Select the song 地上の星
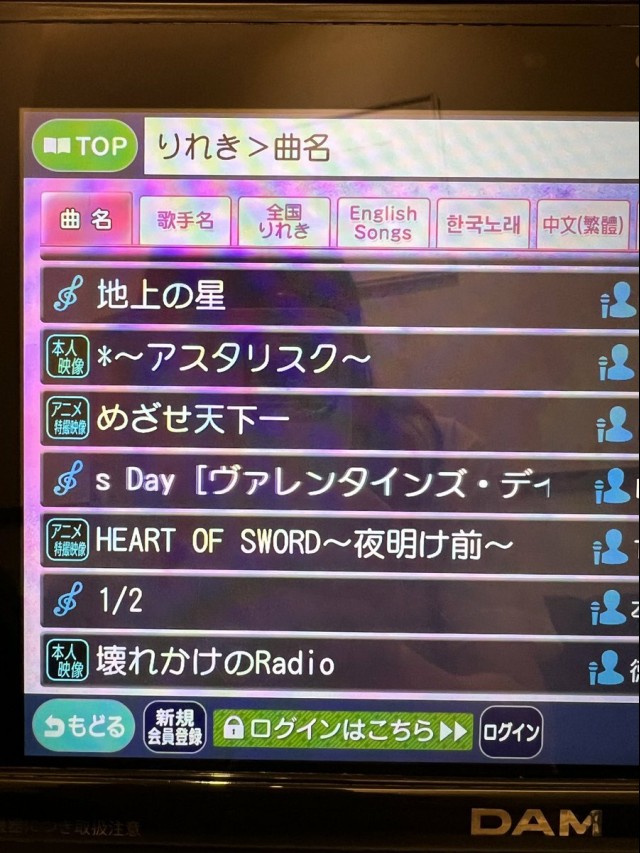 [x=320, y=296]
